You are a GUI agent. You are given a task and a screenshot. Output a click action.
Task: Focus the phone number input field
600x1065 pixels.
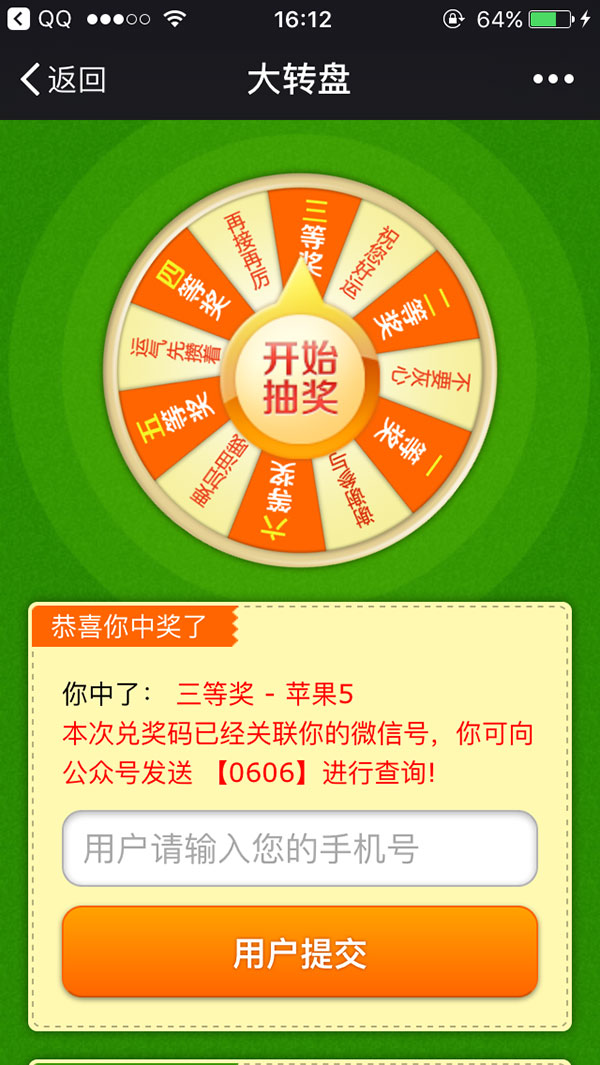pos(300,849)
